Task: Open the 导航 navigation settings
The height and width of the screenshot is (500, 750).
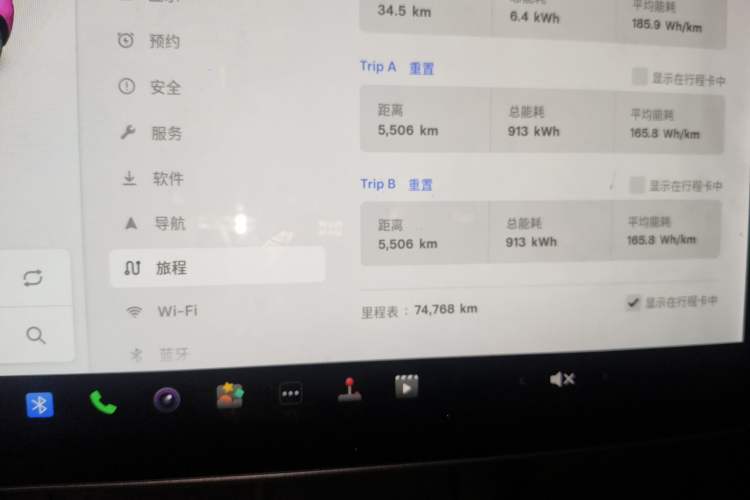Action: pos(155,223)
